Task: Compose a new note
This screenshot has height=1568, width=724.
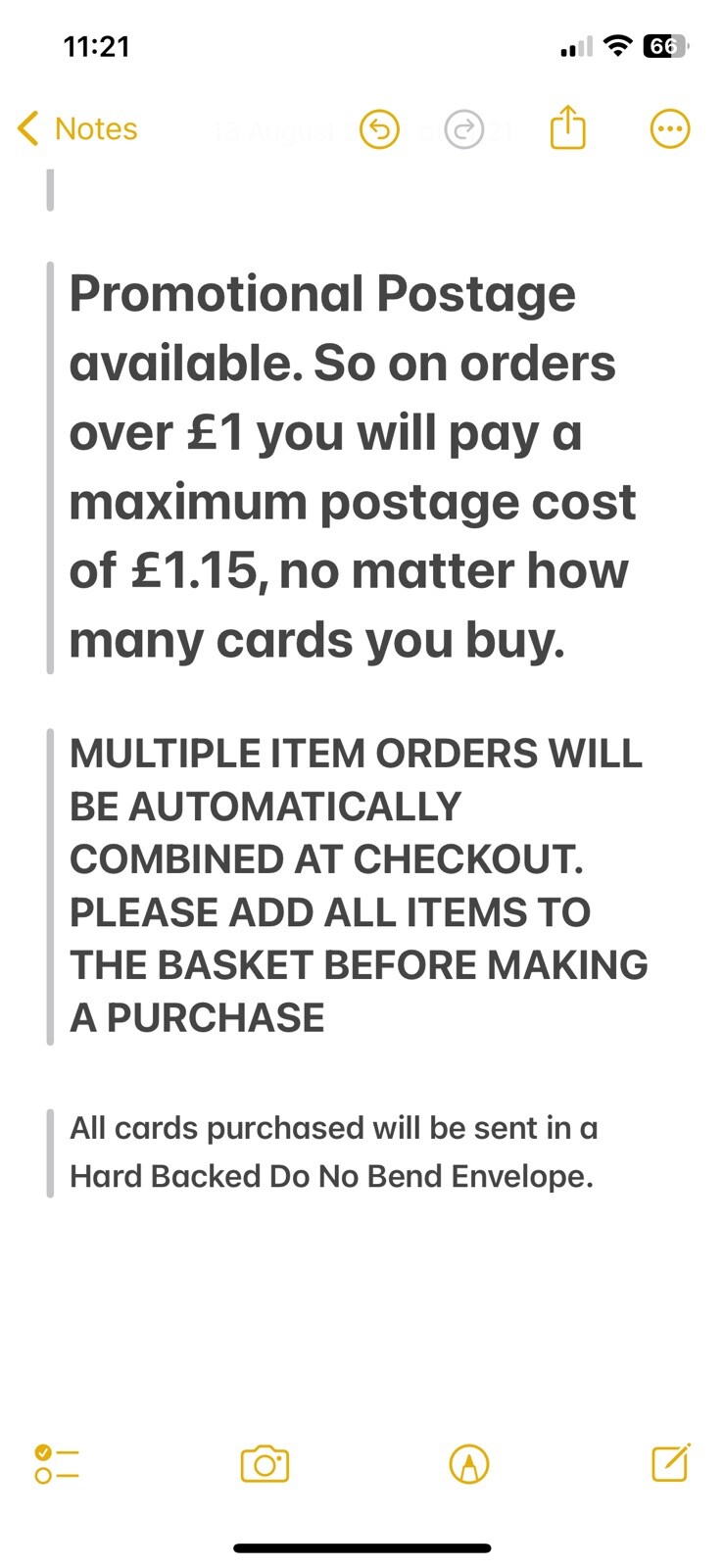Action: point(671,1462)
